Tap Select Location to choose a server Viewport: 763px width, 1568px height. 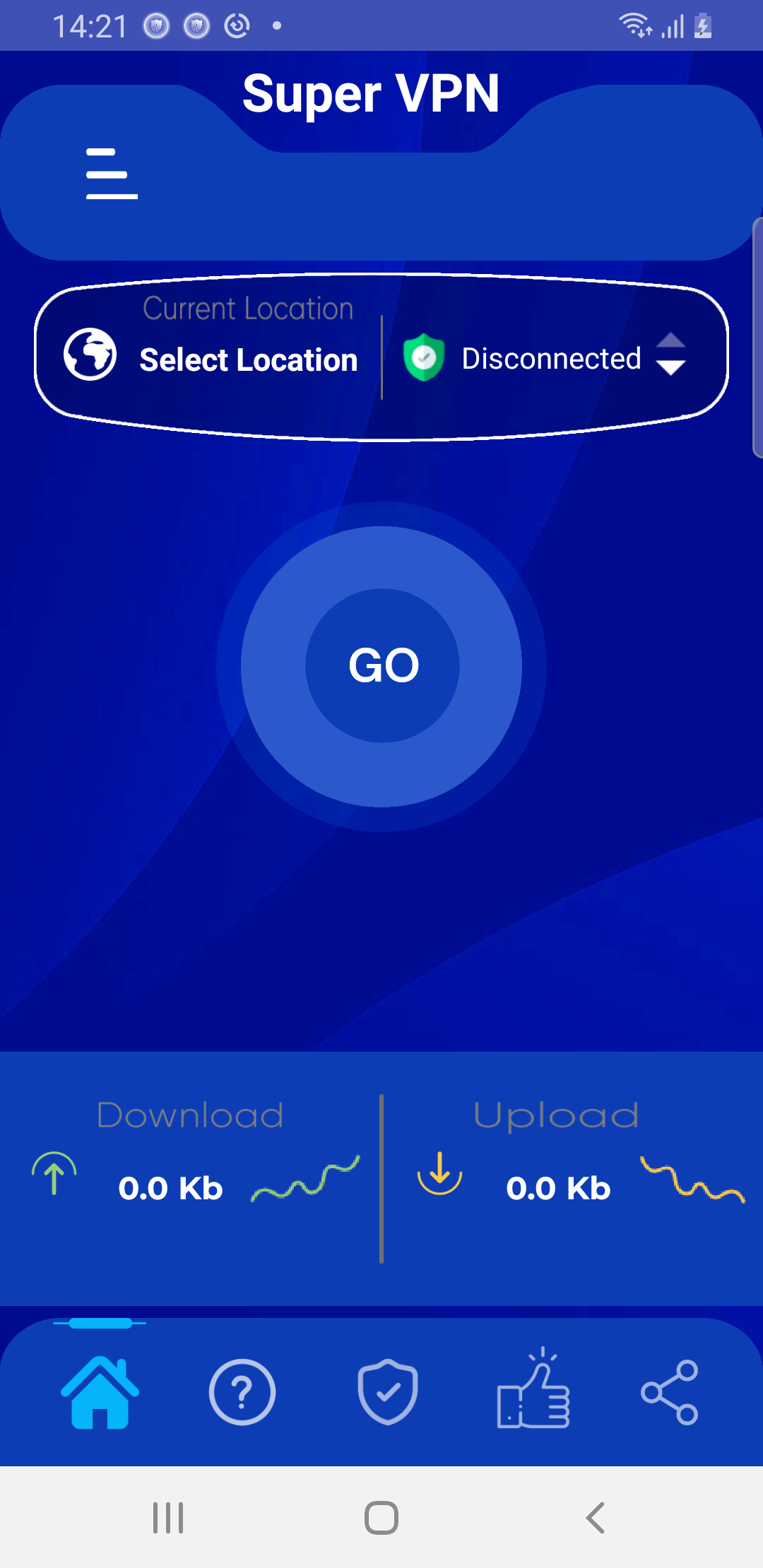tap(248, 360)
